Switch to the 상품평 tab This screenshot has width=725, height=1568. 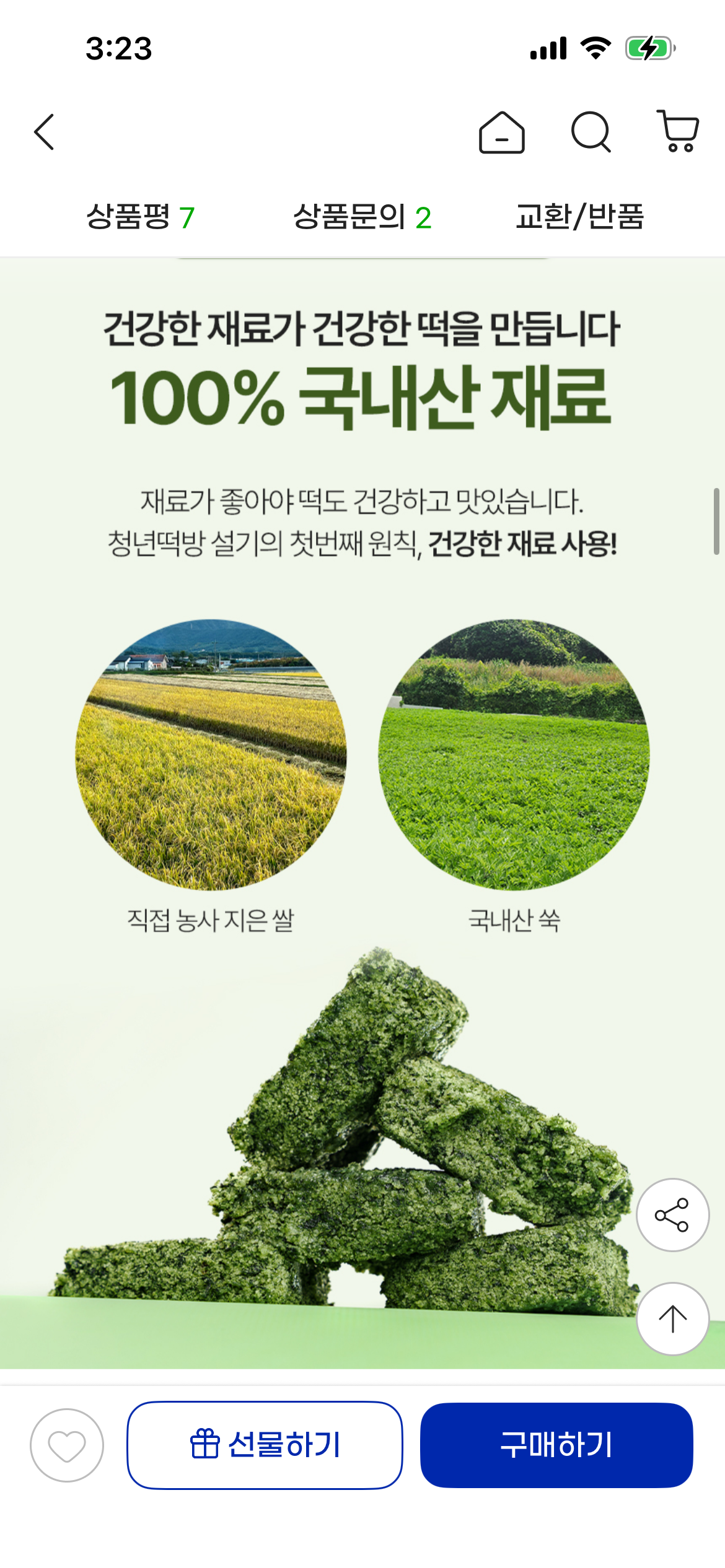tap(141, 217)
